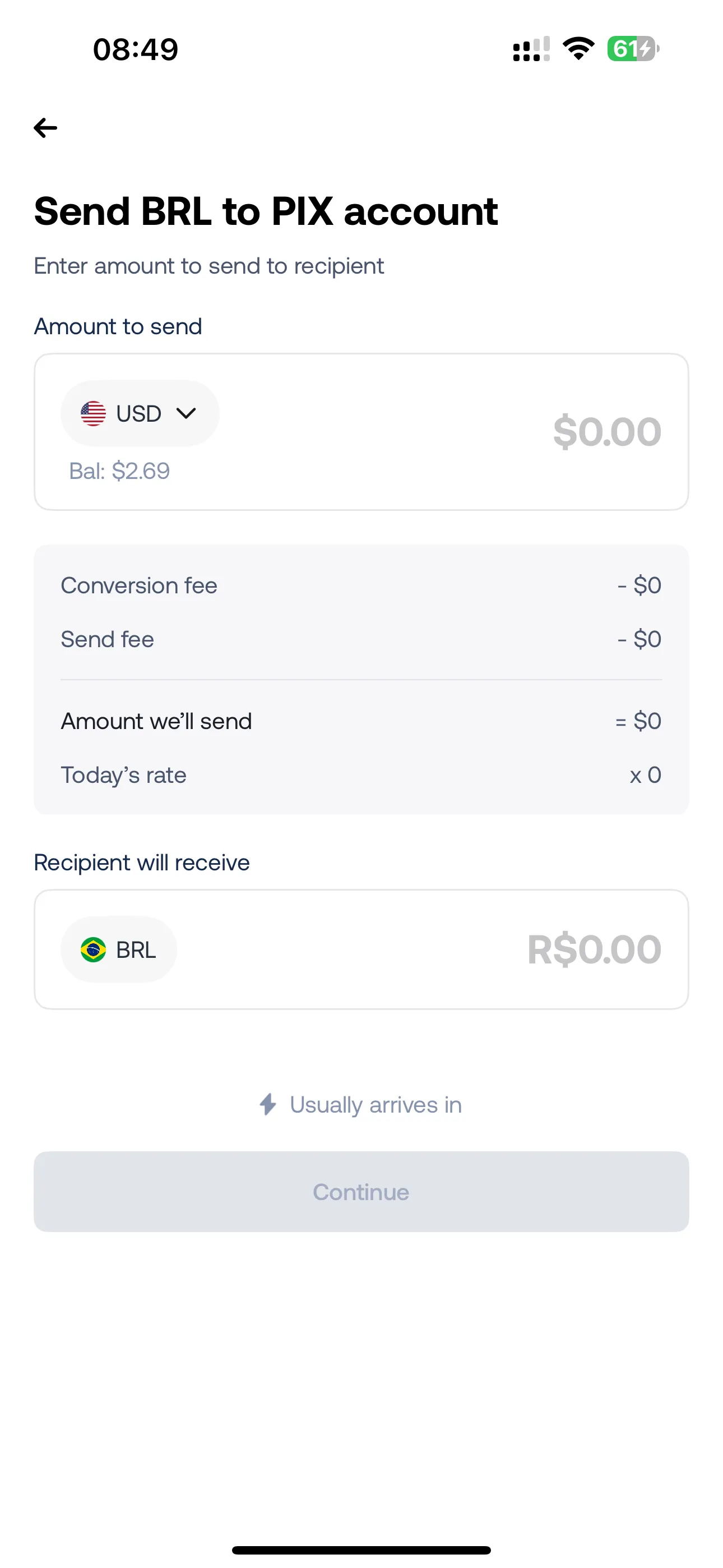Enter the amount to send in USD
The image size is (723, 1568).
click(x=605, y=432)
